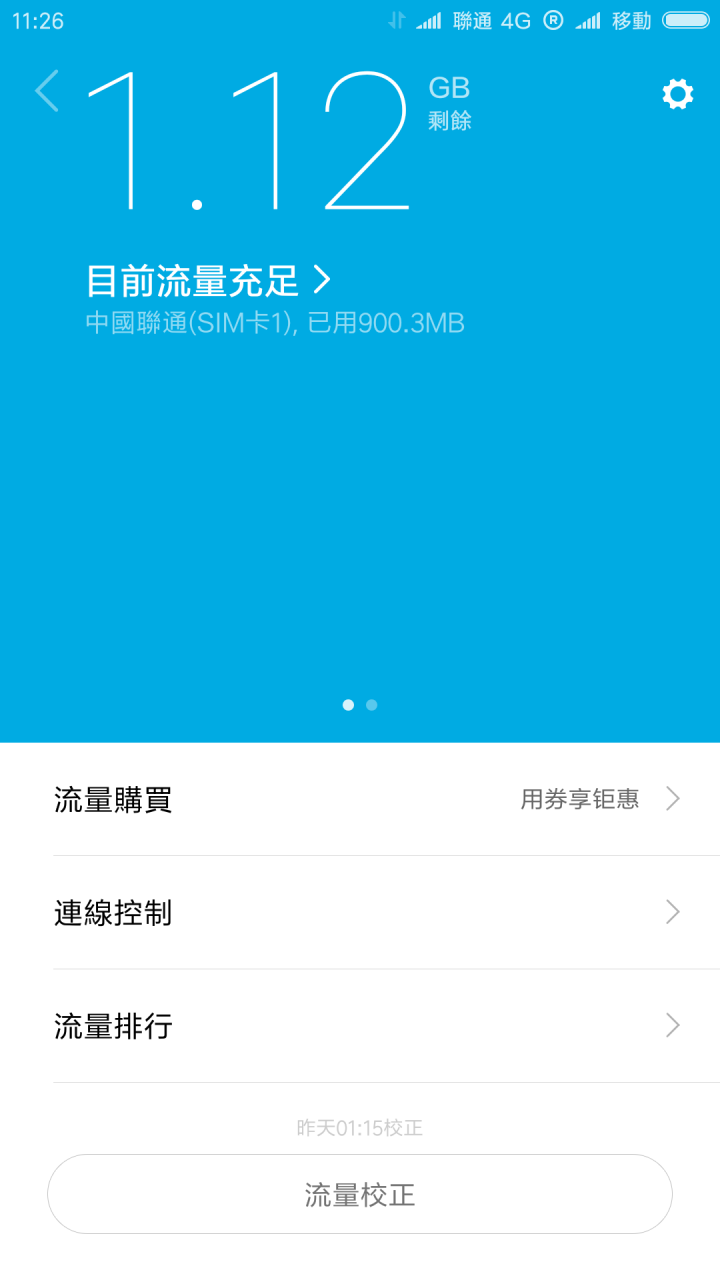Tap the 流量校正 button
720x1280 pixels.
(x=360, y=1194)
